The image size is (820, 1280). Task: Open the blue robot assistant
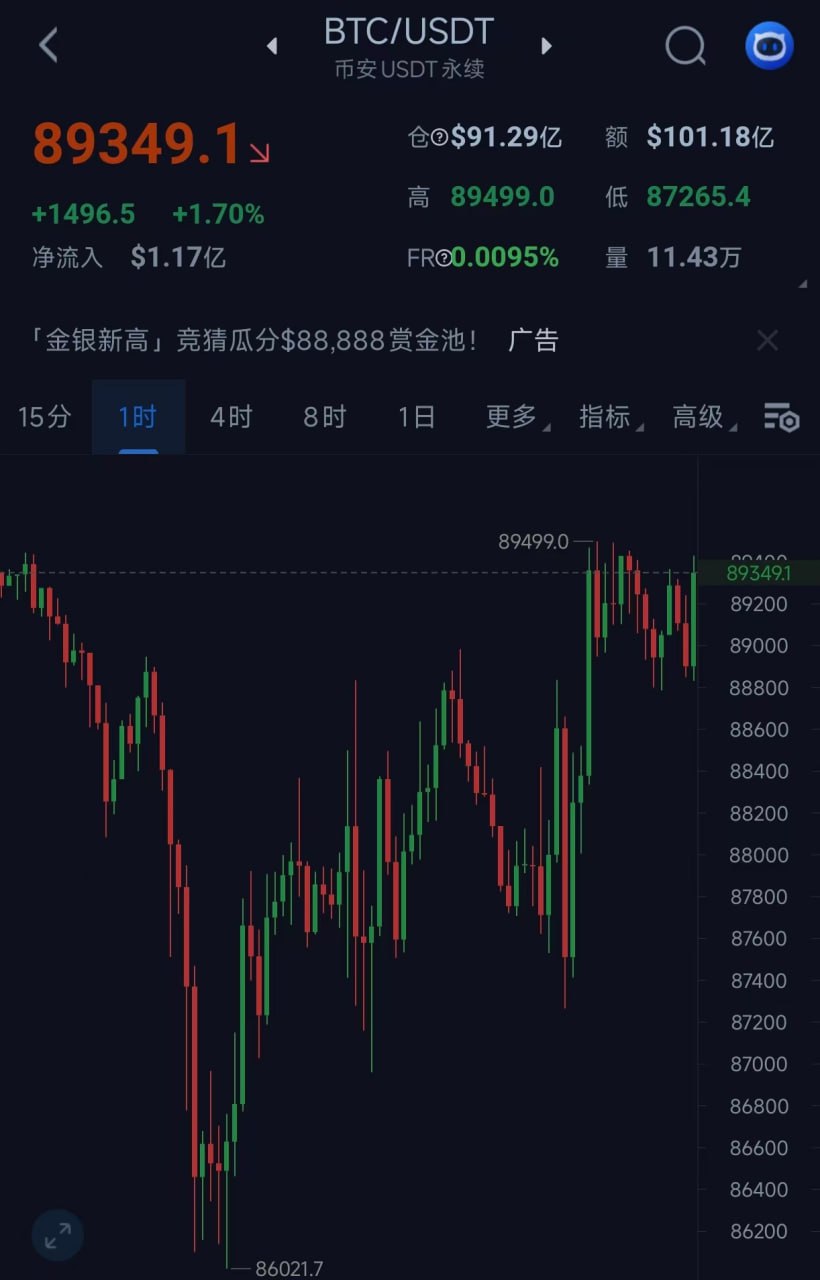point(769,45)
